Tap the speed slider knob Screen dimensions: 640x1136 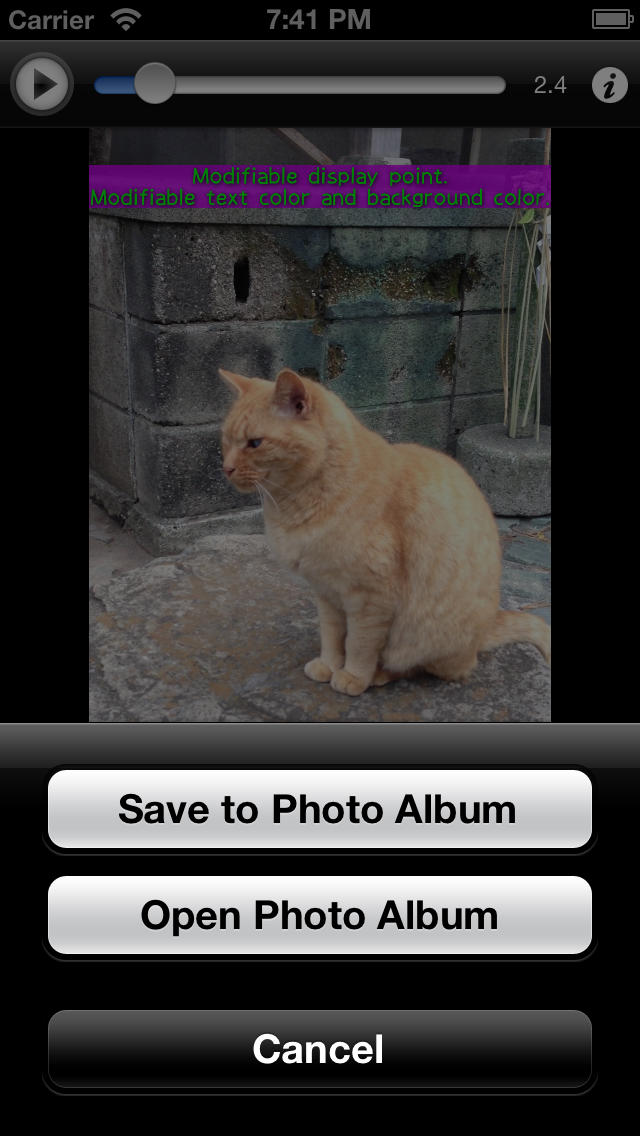coord(154,84)
